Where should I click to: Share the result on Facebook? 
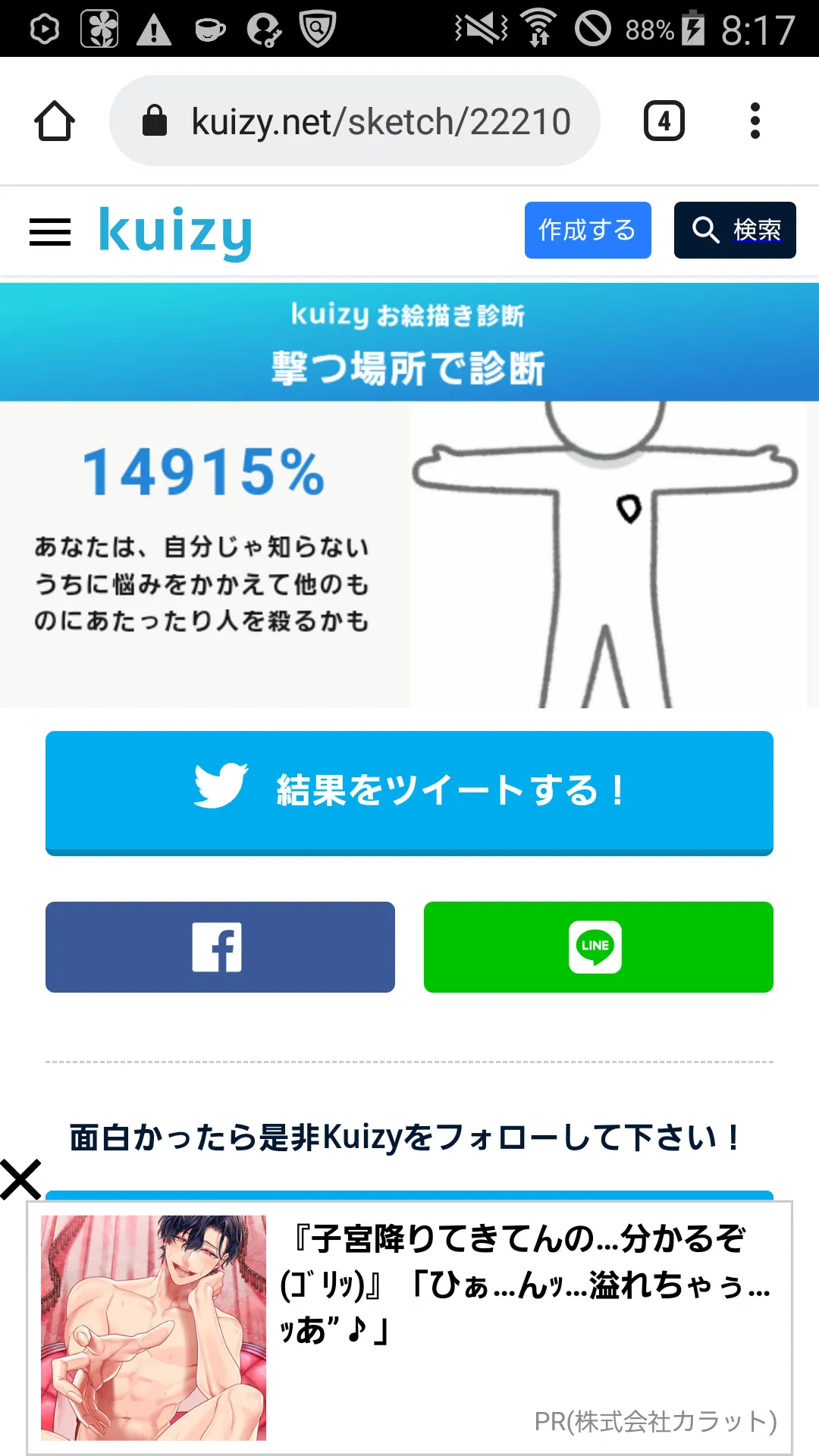pos(220,947)
